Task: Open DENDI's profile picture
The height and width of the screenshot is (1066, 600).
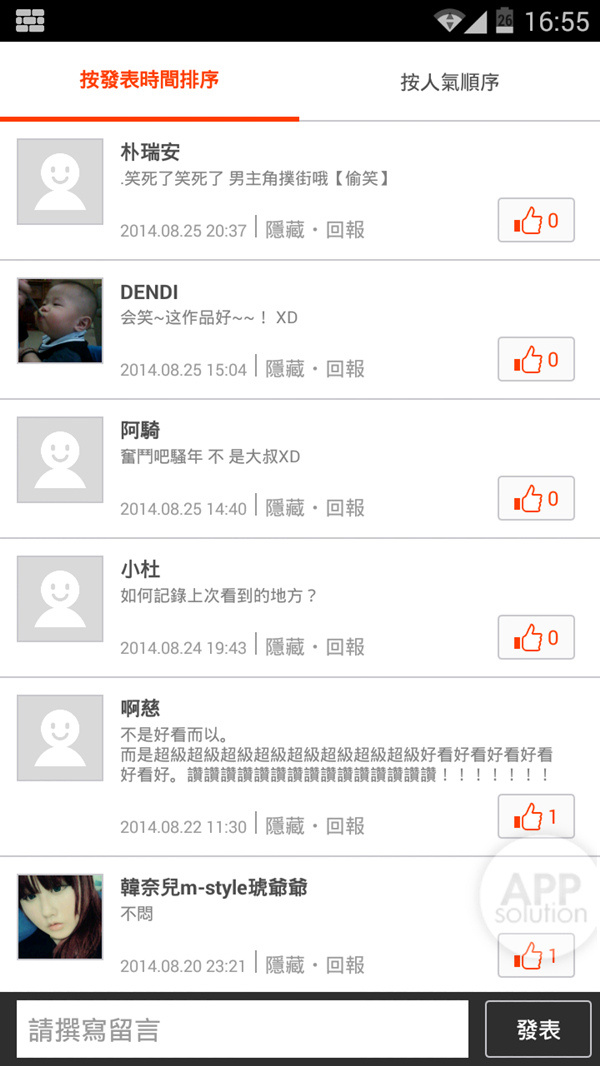Action: tap(60, 320)
